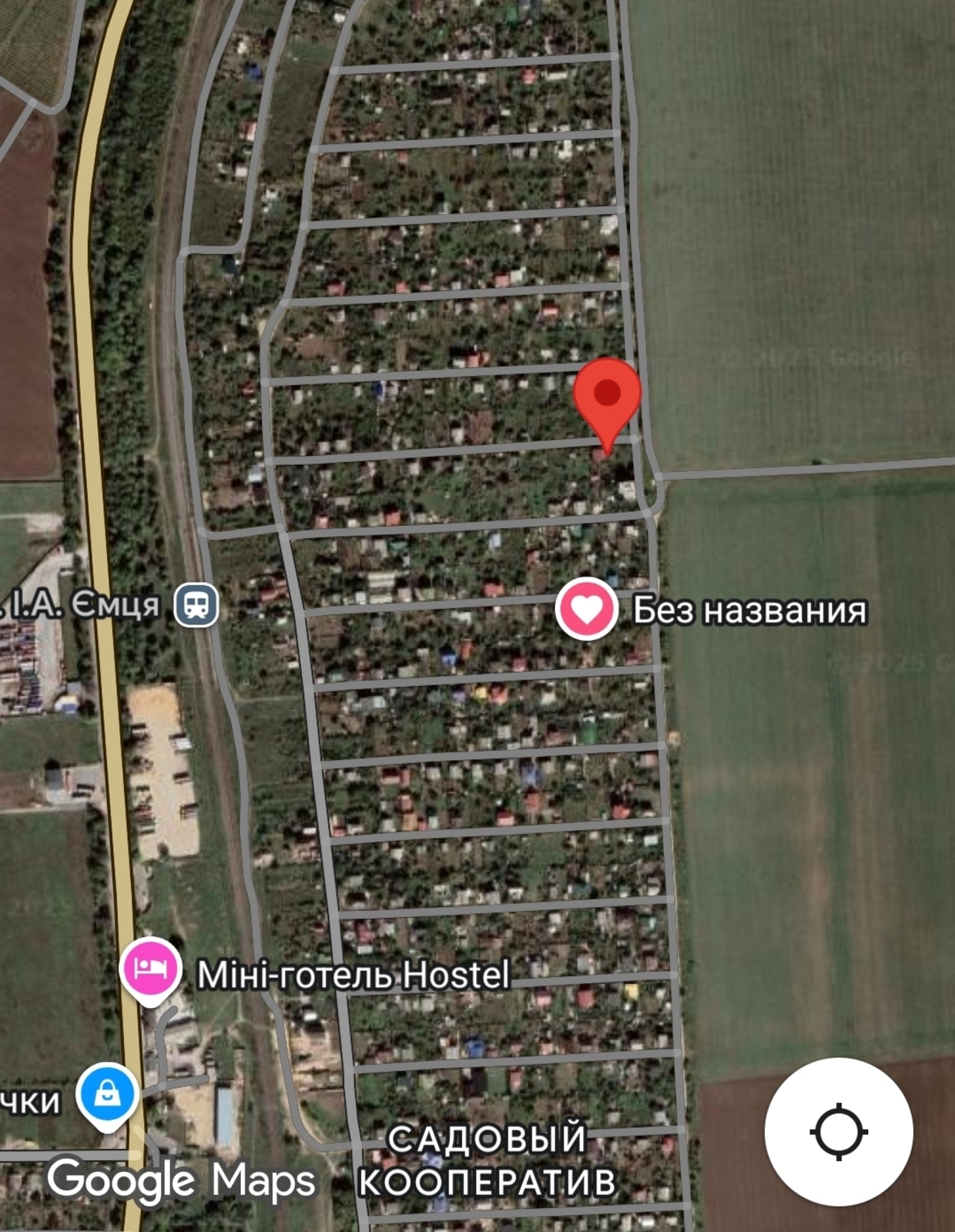The width and height of the screenshot is (955, 1232).
Task: Open Міні-готель Hostel place marker
Action: 151,968
